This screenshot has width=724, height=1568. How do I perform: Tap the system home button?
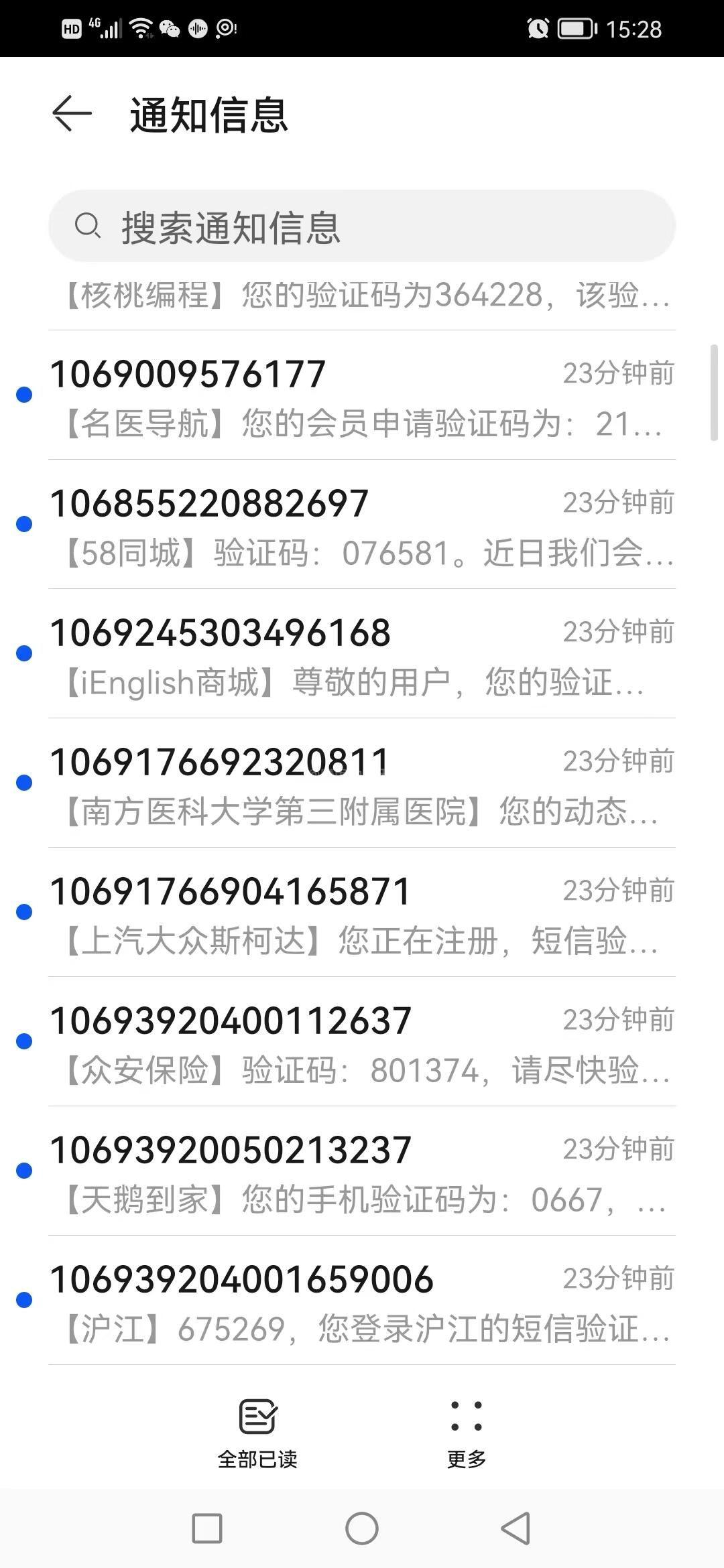[x=362, y=1528]
